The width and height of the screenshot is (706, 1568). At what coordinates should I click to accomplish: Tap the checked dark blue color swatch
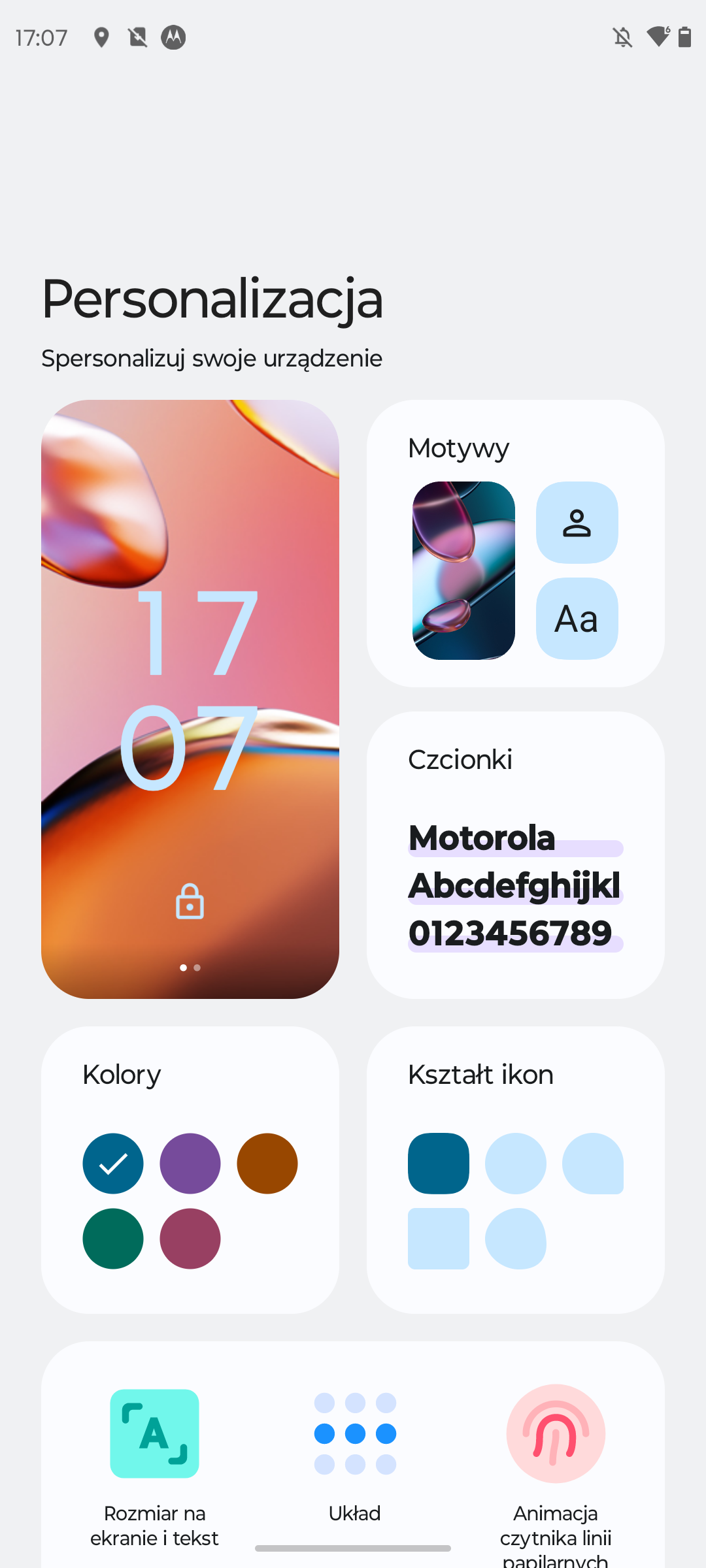tap(113, 1164)
